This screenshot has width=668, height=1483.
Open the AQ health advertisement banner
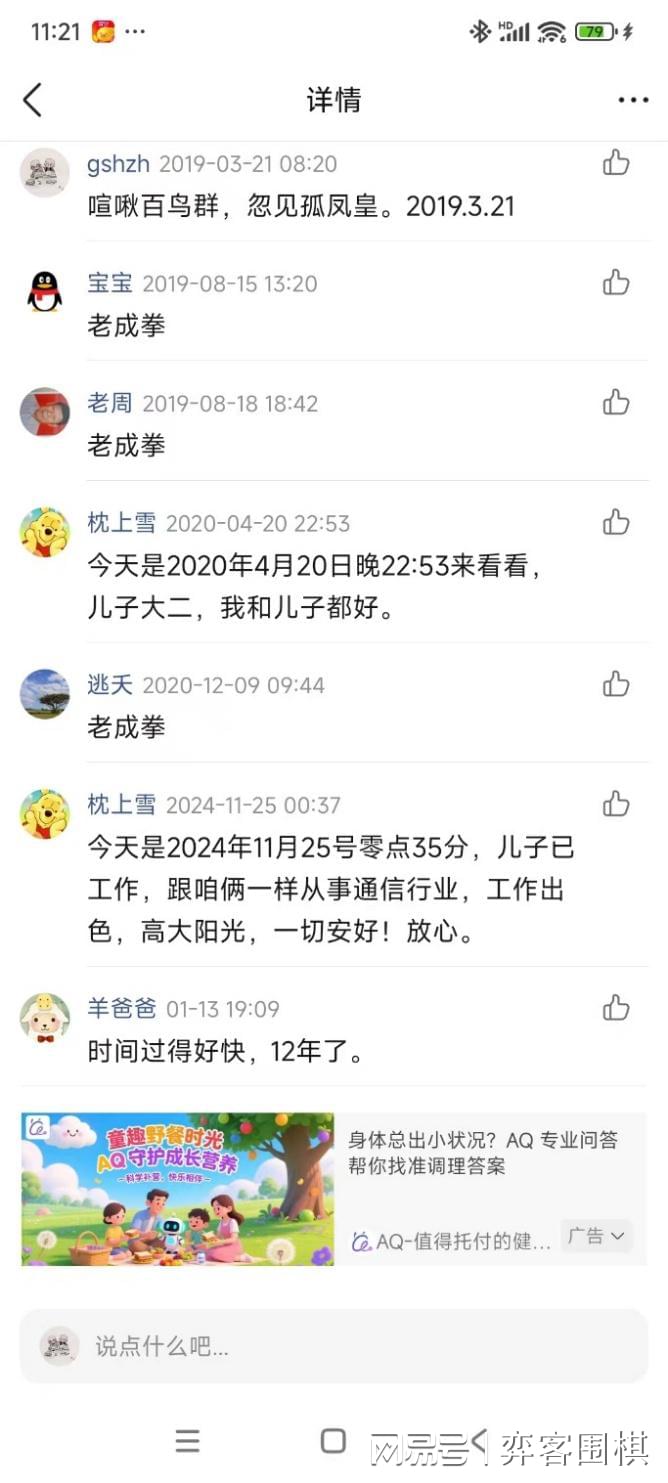[x=178, y=1189]
